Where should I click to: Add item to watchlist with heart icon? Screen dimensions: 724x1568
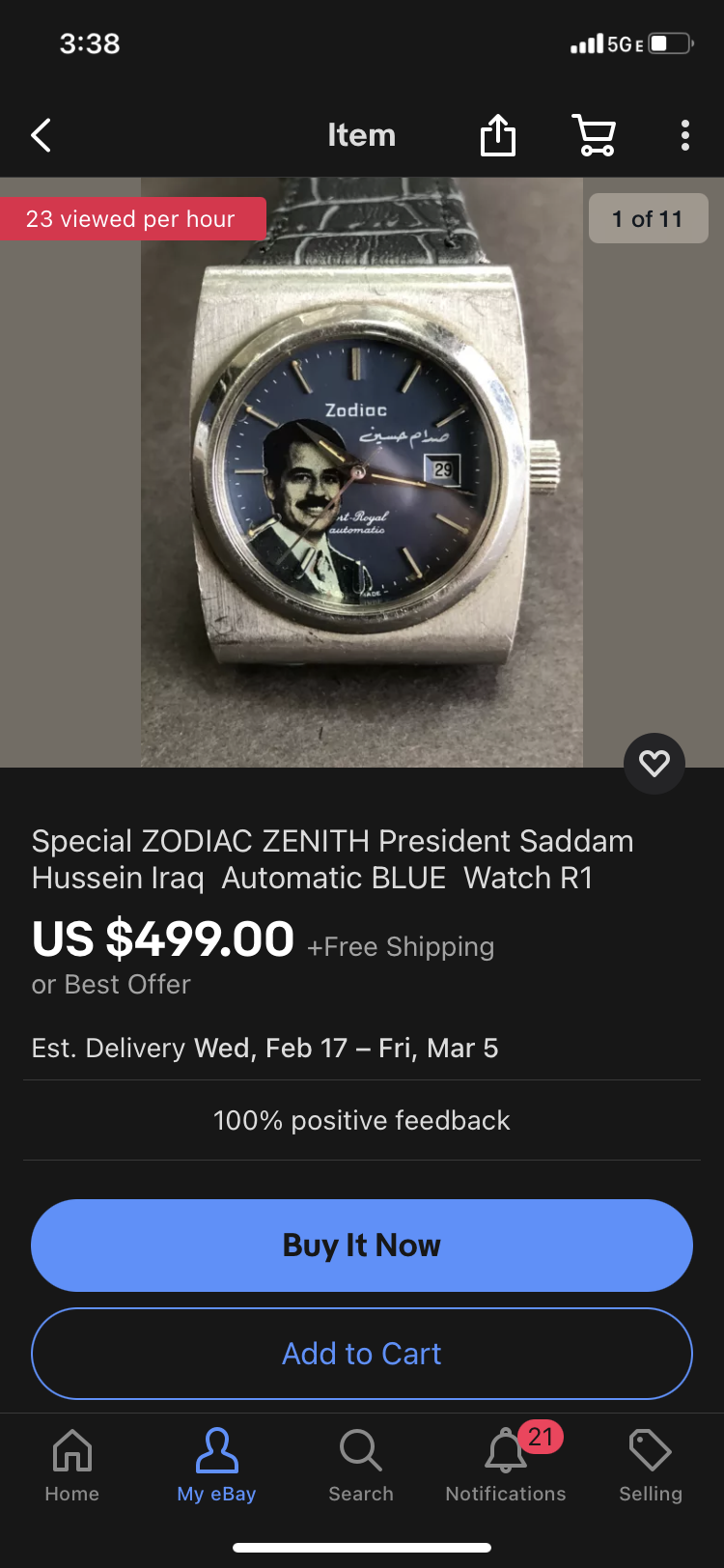click(654, 764)
